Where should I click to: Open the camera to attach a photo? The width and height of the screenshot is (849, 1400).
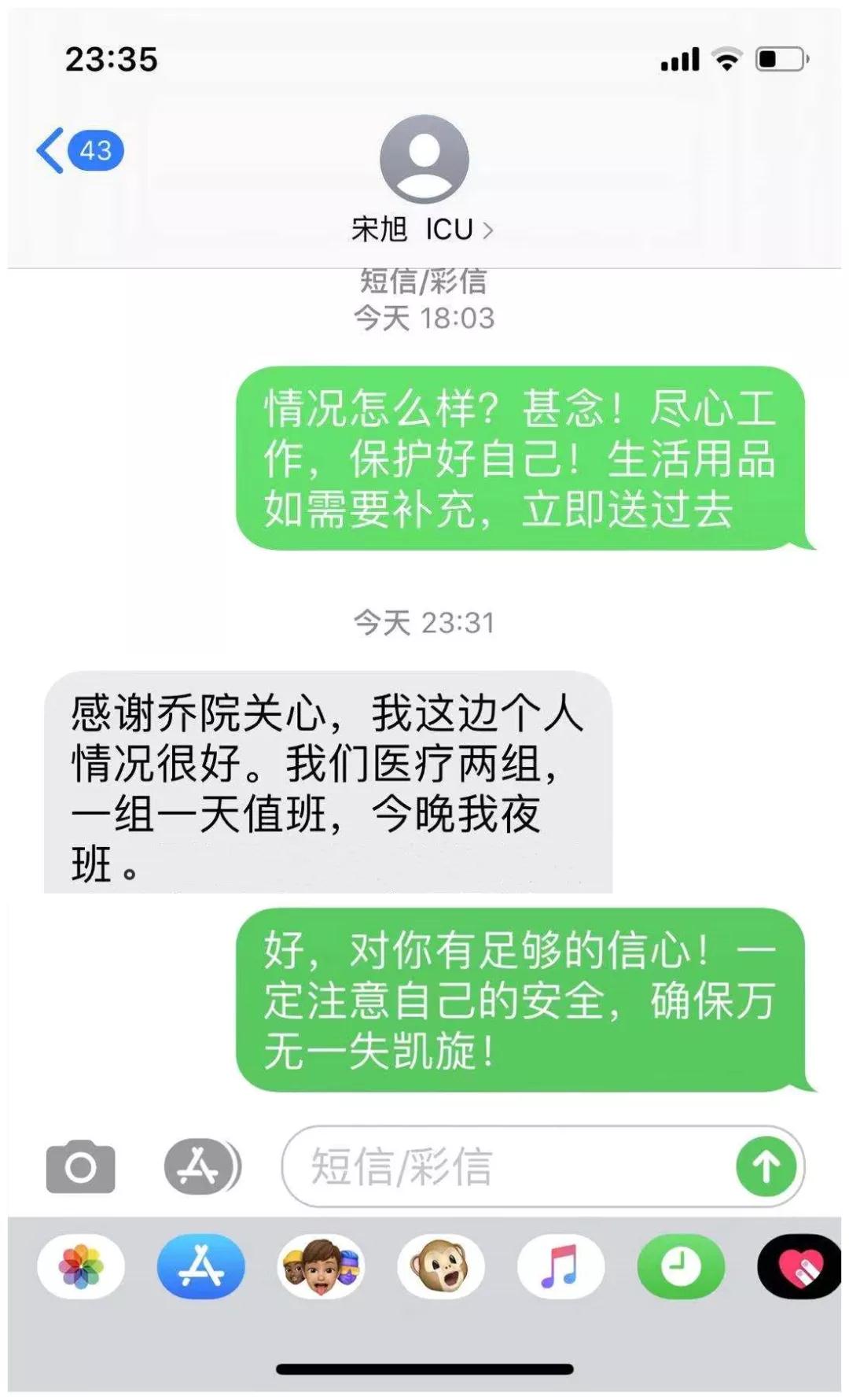pyautogui.click(x=80, y=1166)
